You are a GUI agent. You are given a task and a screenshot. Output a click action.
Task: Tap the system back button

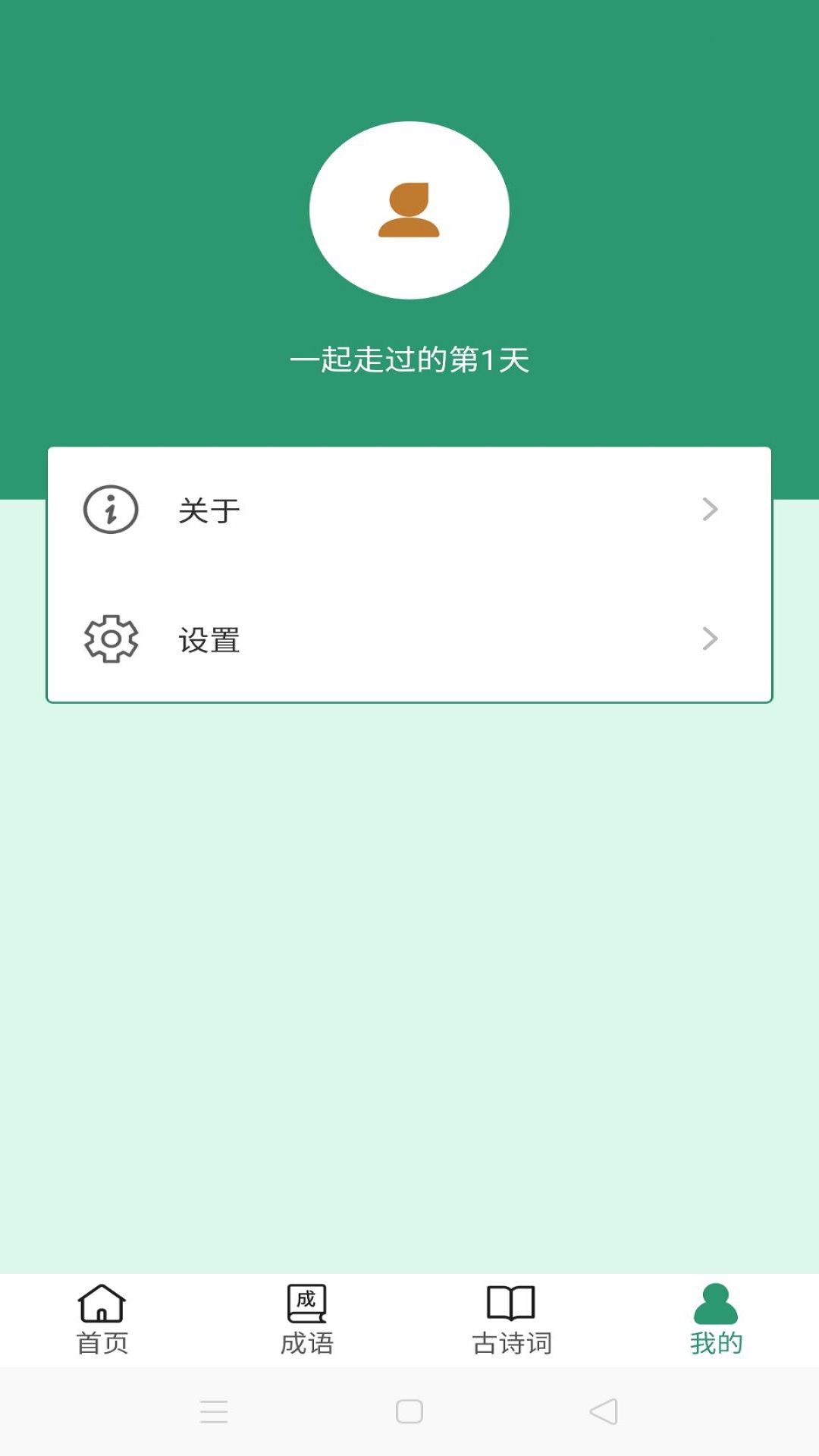tap(604, 1411)
